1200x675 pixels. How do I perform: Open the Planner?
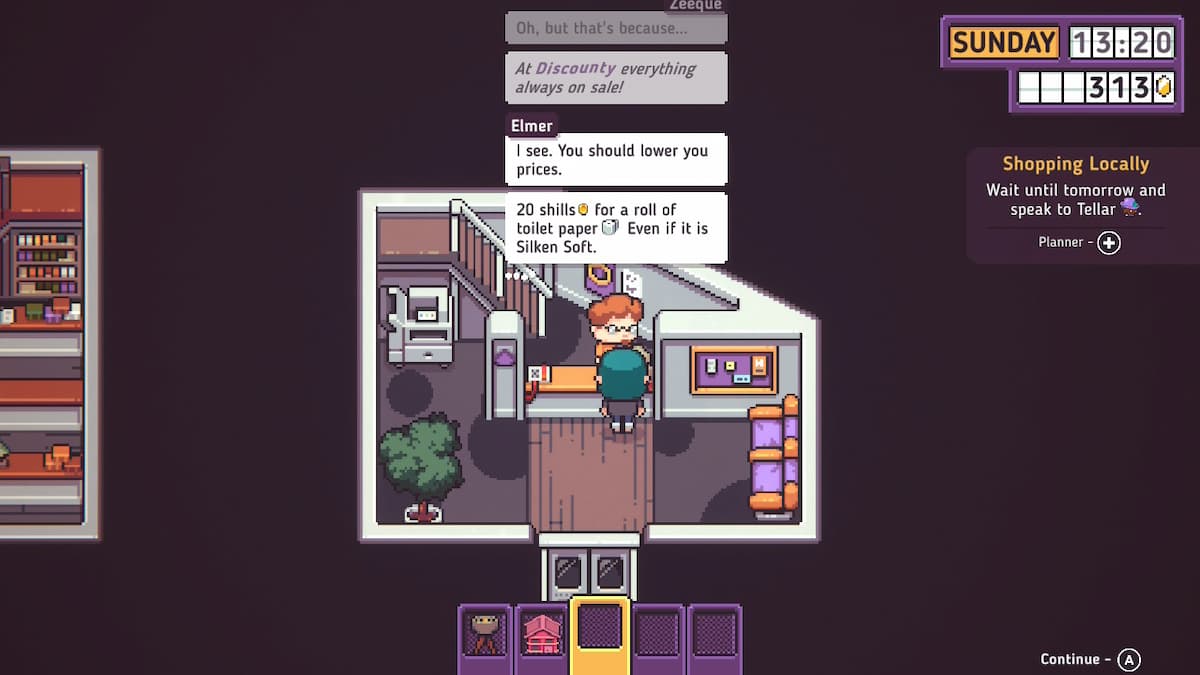pyautogui.click(x=1108, y=242)
